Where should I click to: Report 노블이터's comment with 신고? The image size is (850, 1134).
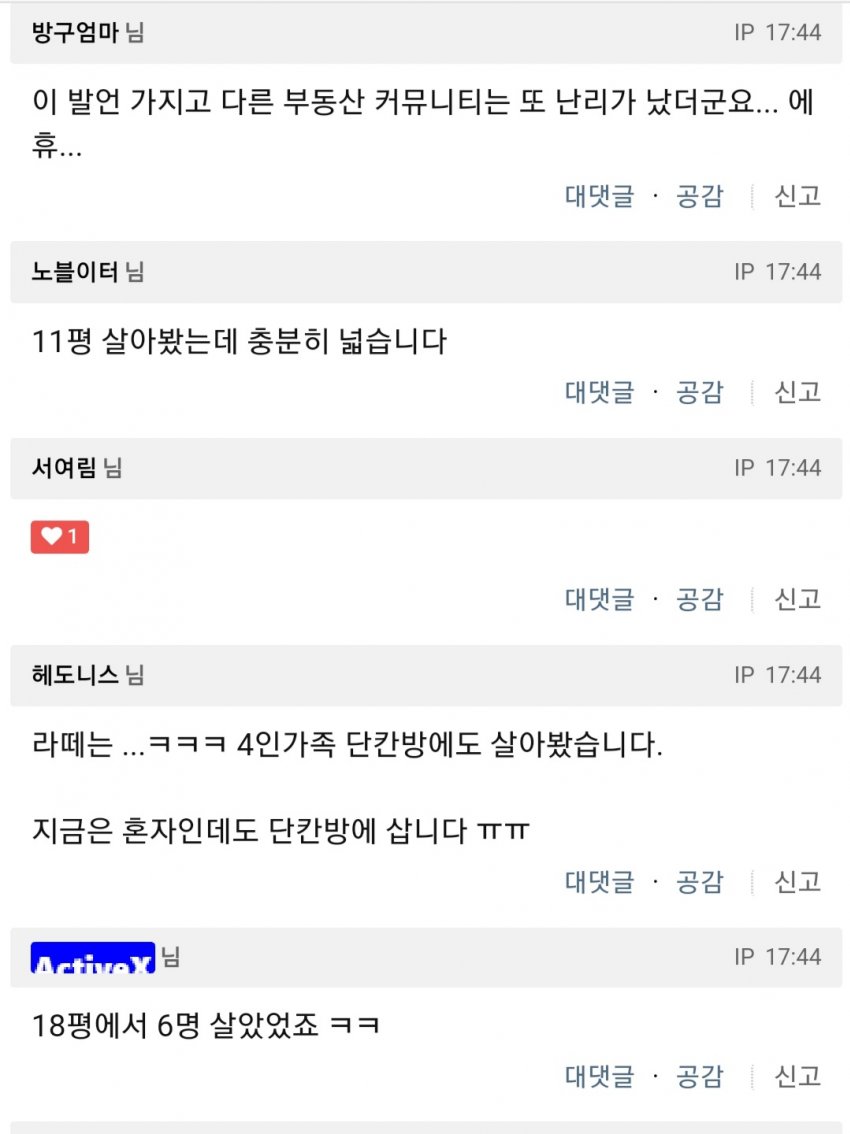point(797,392)
